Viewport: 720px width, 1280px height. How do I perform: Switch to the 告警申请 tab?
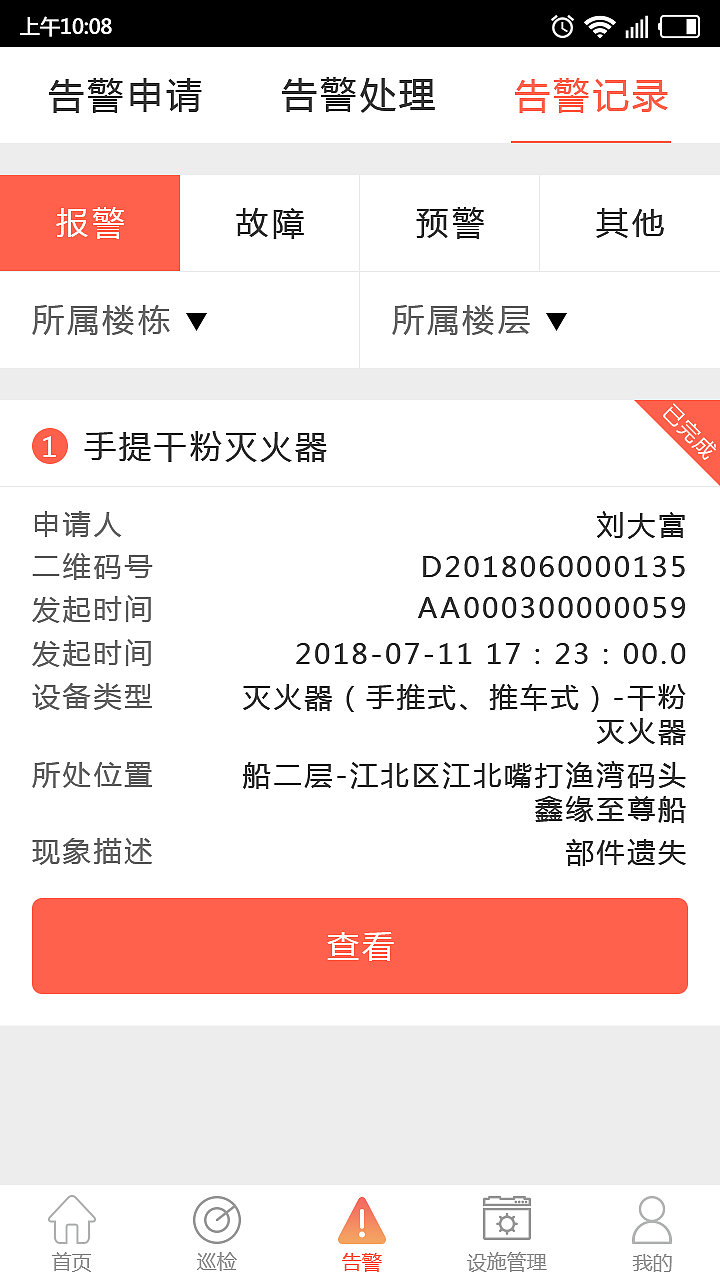click(125, 95)
